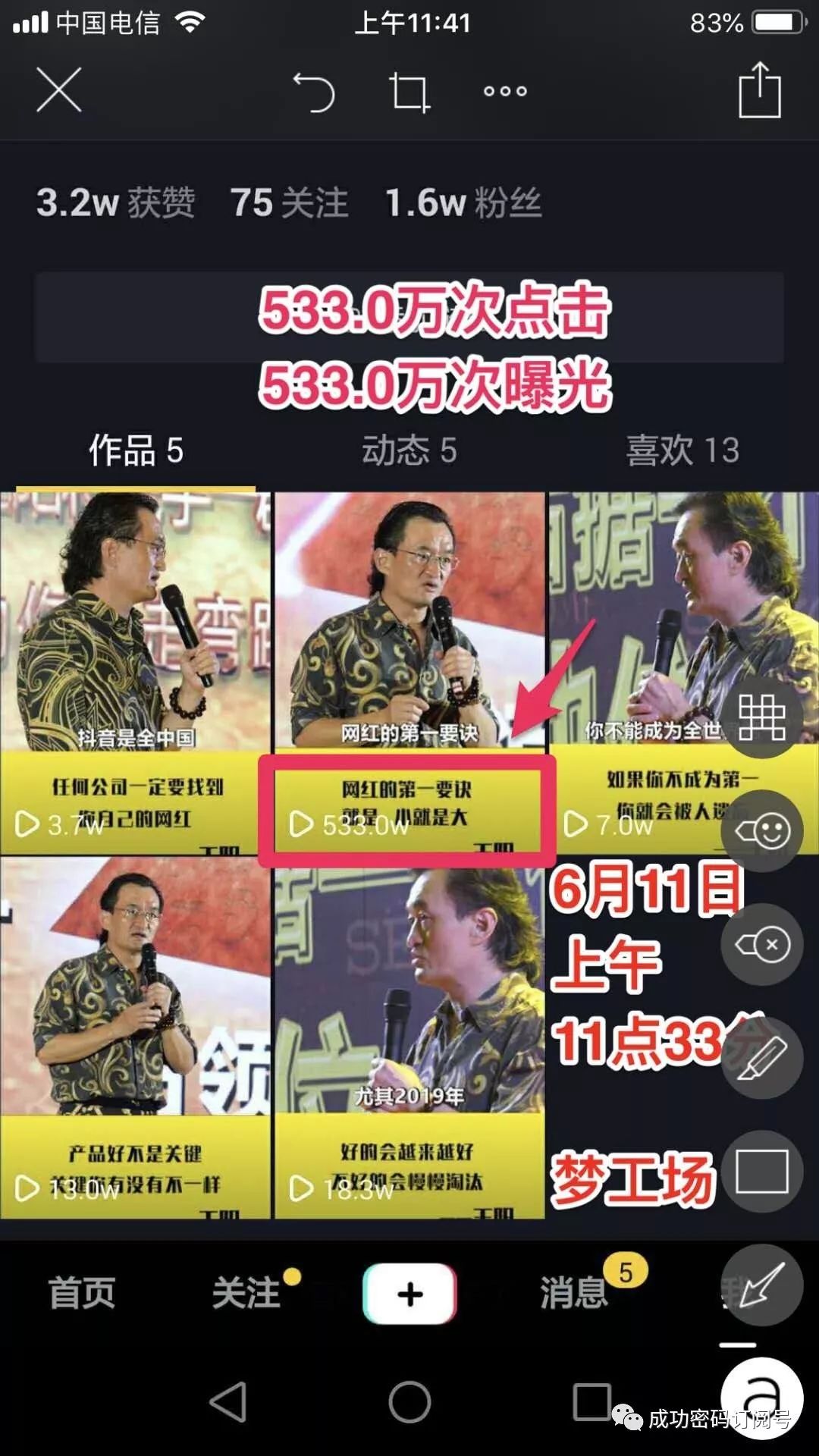819x1456 pixels.
Task: Undo the last edit
Action: (315, 92)
